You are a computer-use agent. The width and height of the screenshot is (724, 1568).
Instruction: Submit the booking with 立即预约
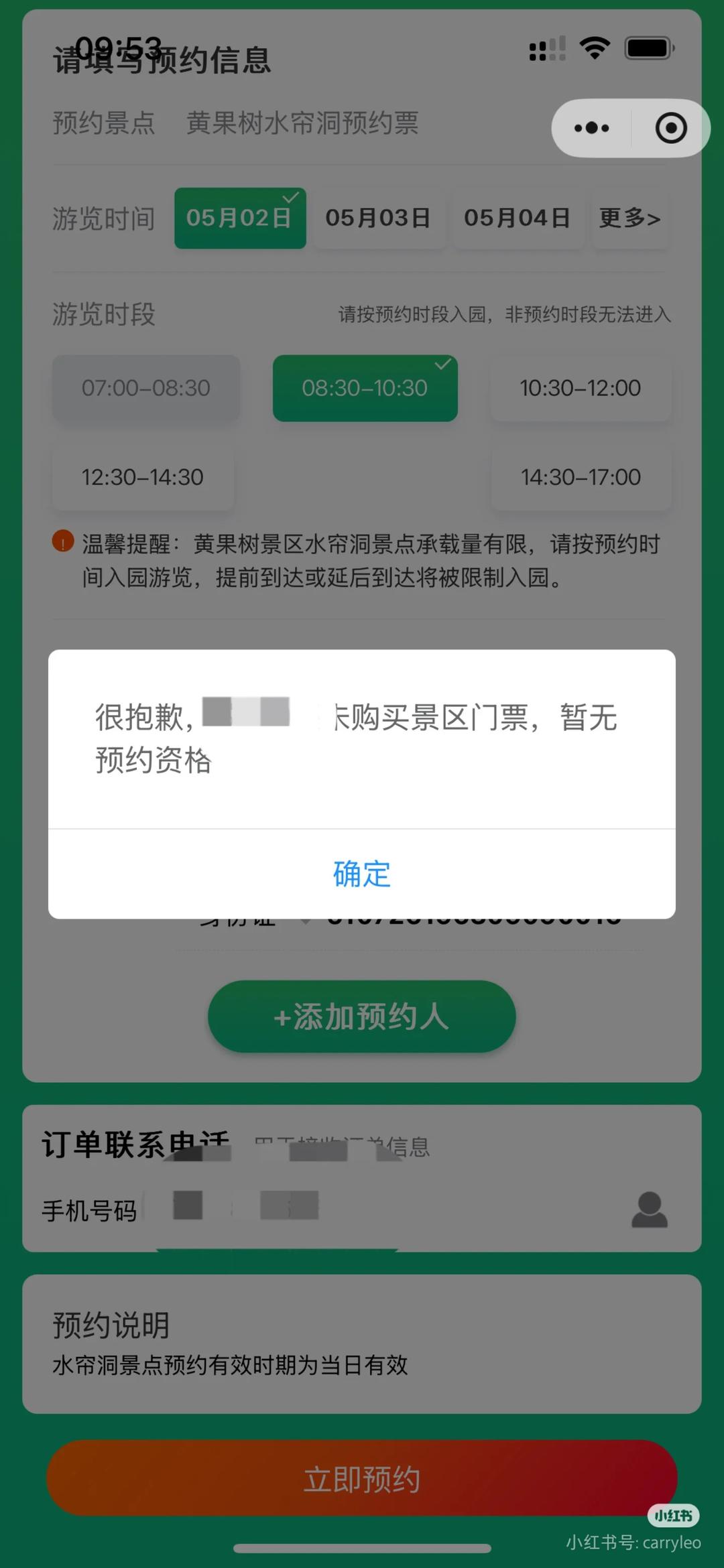pyautogui.click(x=362, y=1478)
